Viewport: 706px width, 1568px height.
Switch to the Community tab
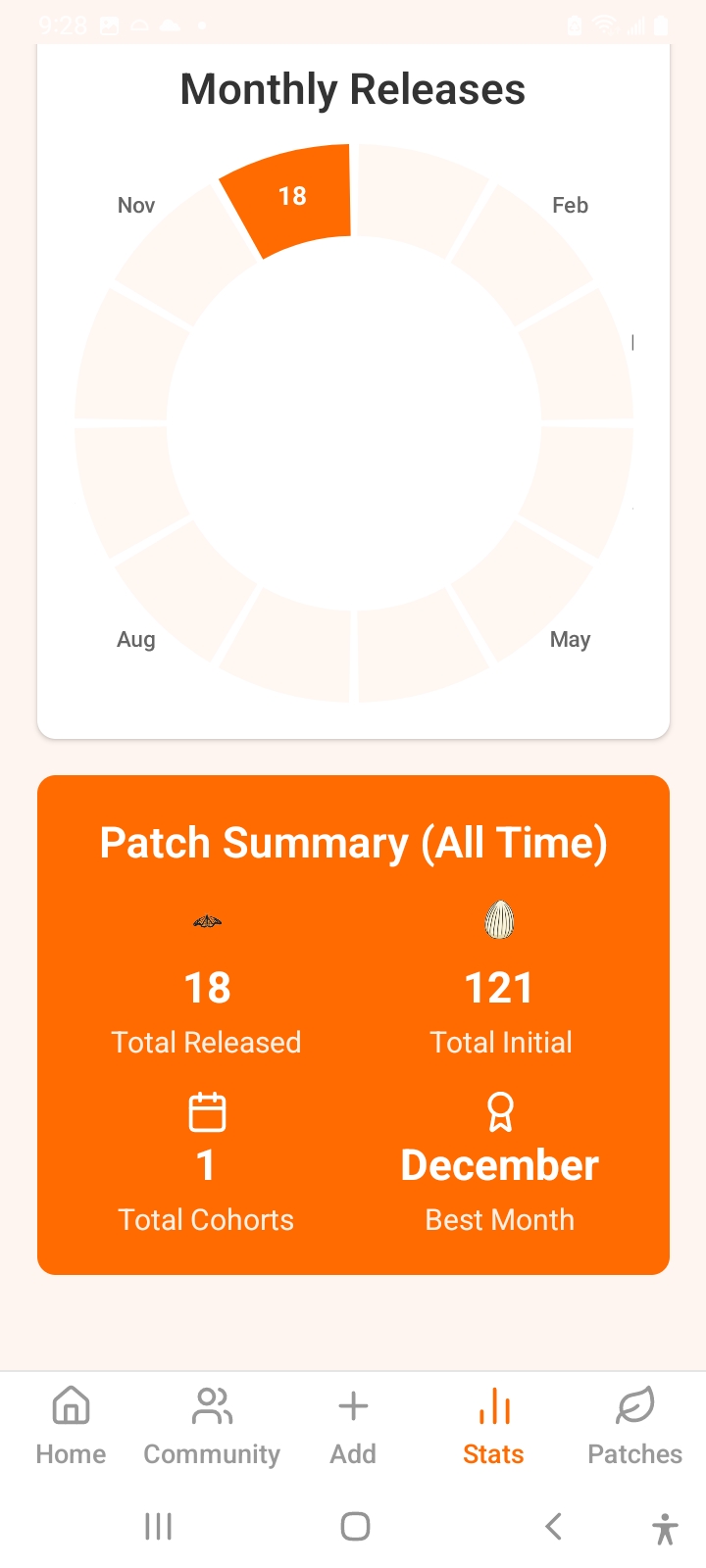pos(212,1426)
